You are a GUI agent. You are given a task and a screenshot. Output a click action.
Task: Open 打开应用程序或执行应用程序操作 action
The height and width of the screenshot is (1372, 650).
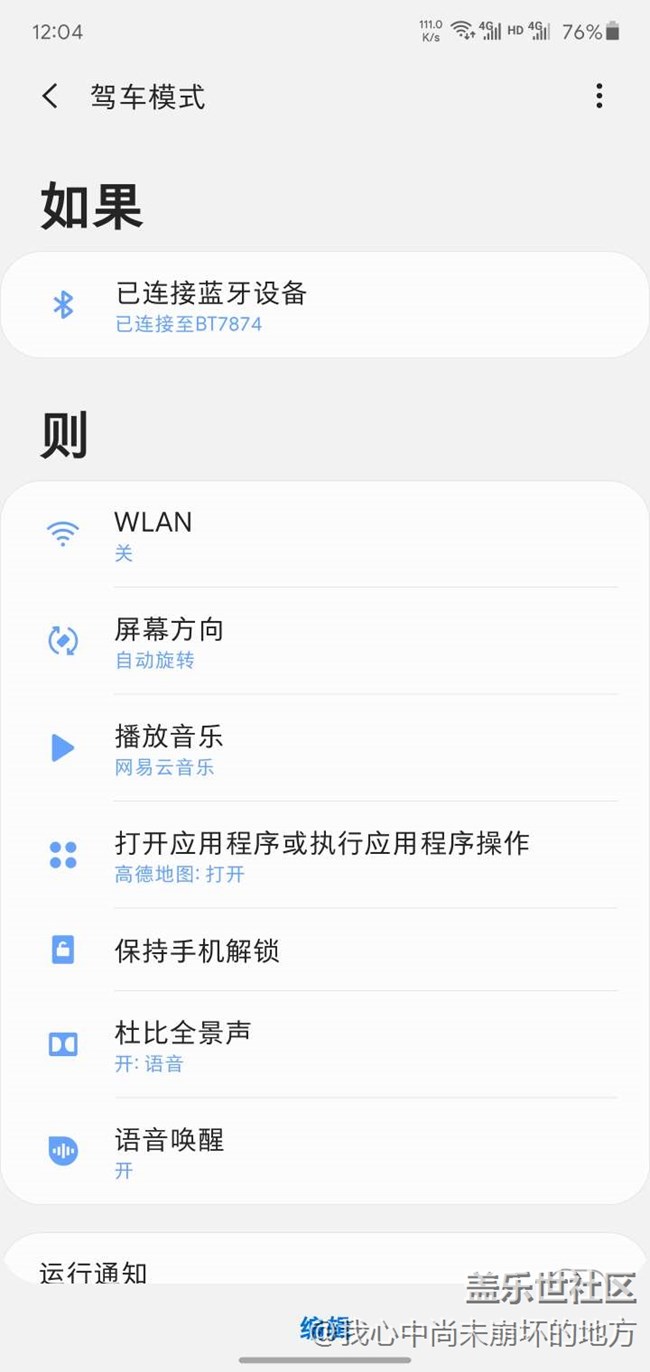324,855
